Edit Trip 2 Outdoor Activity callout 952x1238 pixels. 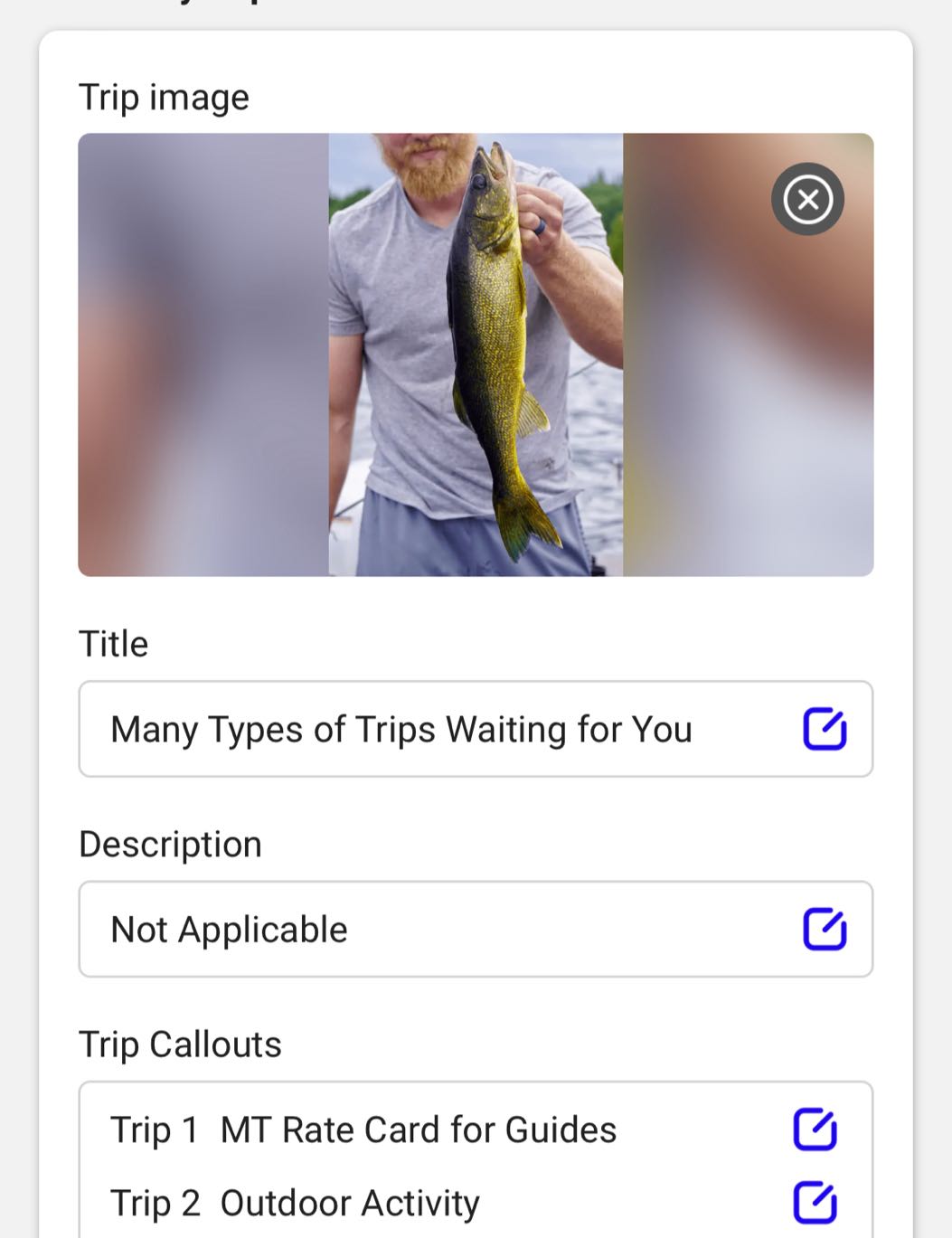click(815, 1203)
